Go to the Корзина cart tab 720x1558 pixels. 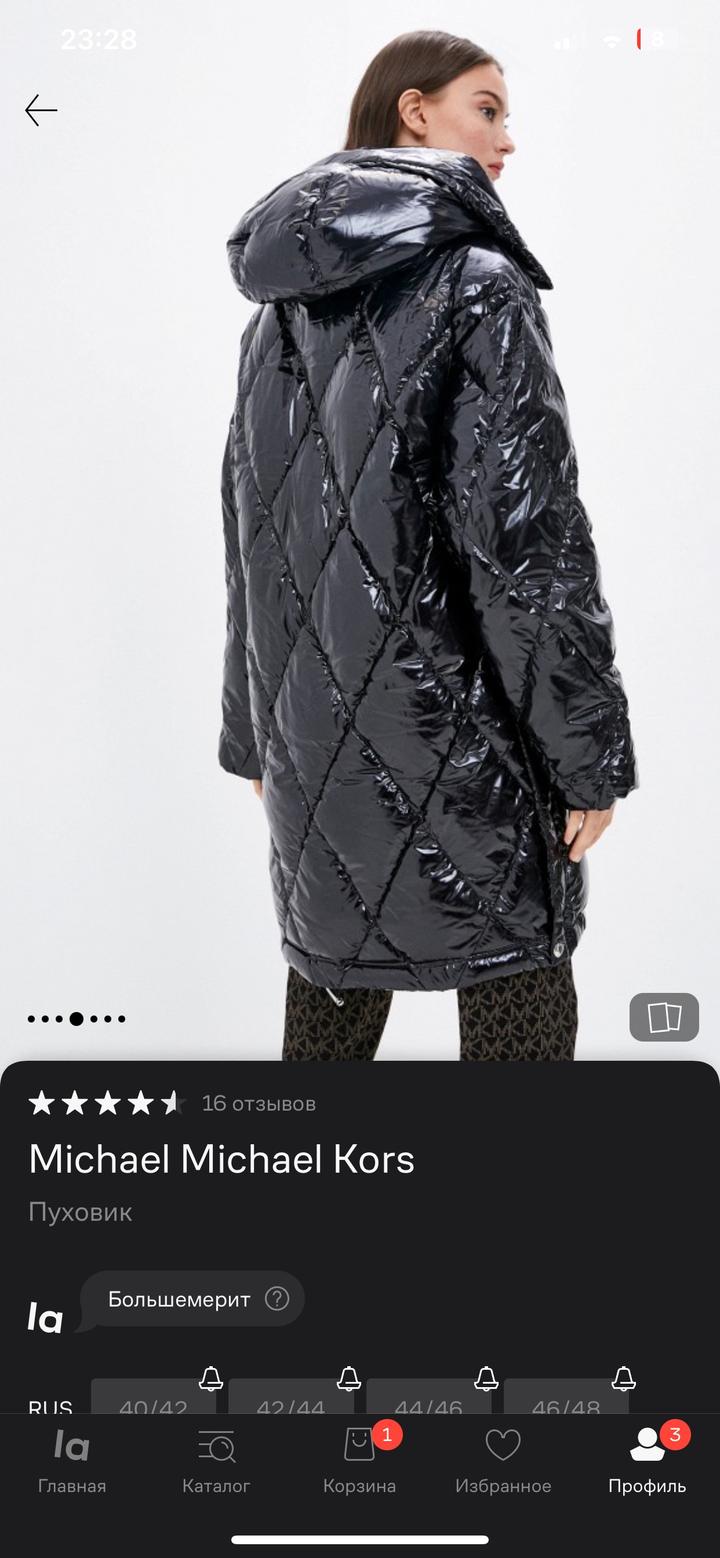click(x=360, y=1460)
